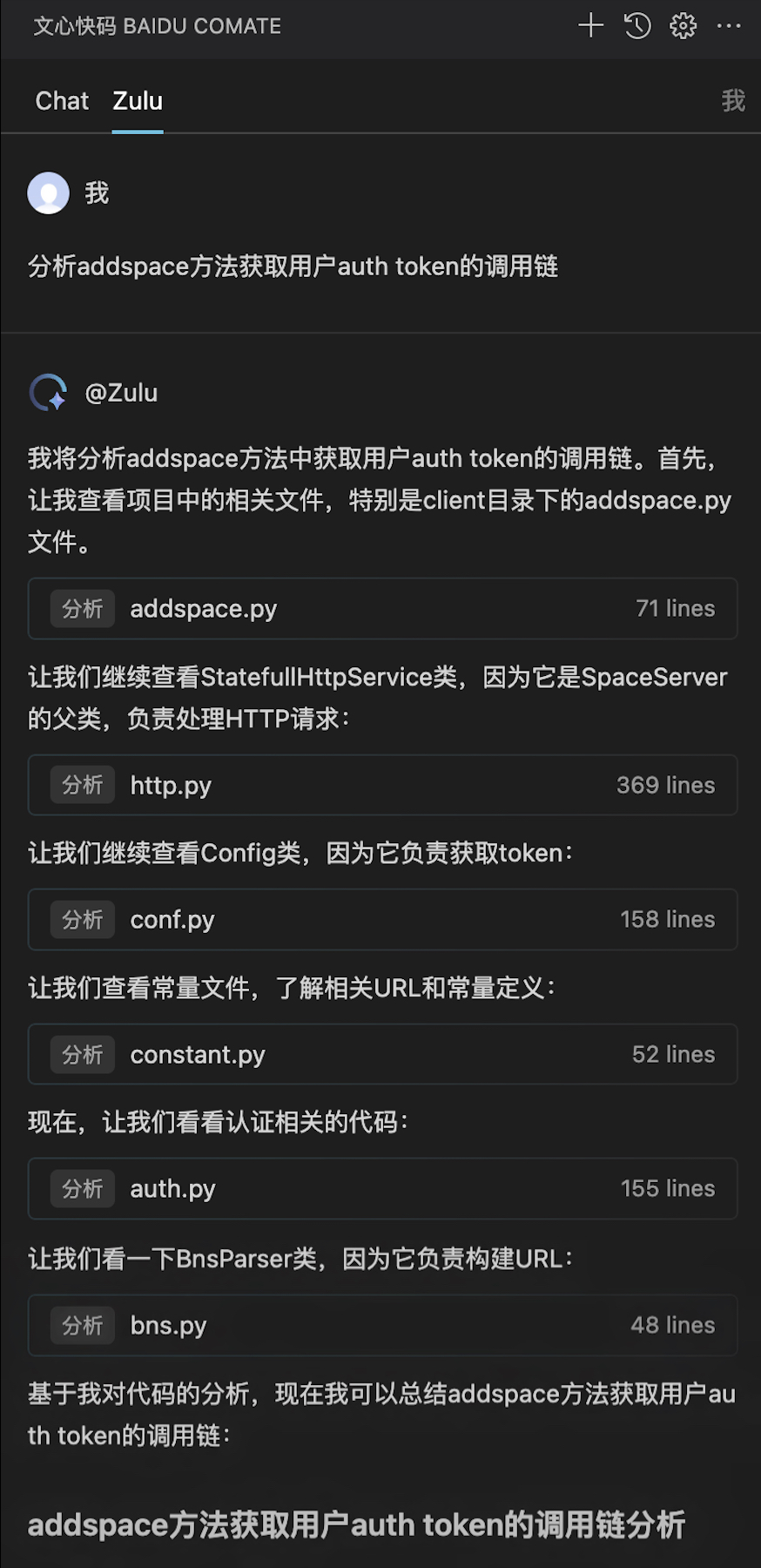Open analyzed file bns.py
This screenshot has width=761, height=1568.
(x=168, y=1326)
